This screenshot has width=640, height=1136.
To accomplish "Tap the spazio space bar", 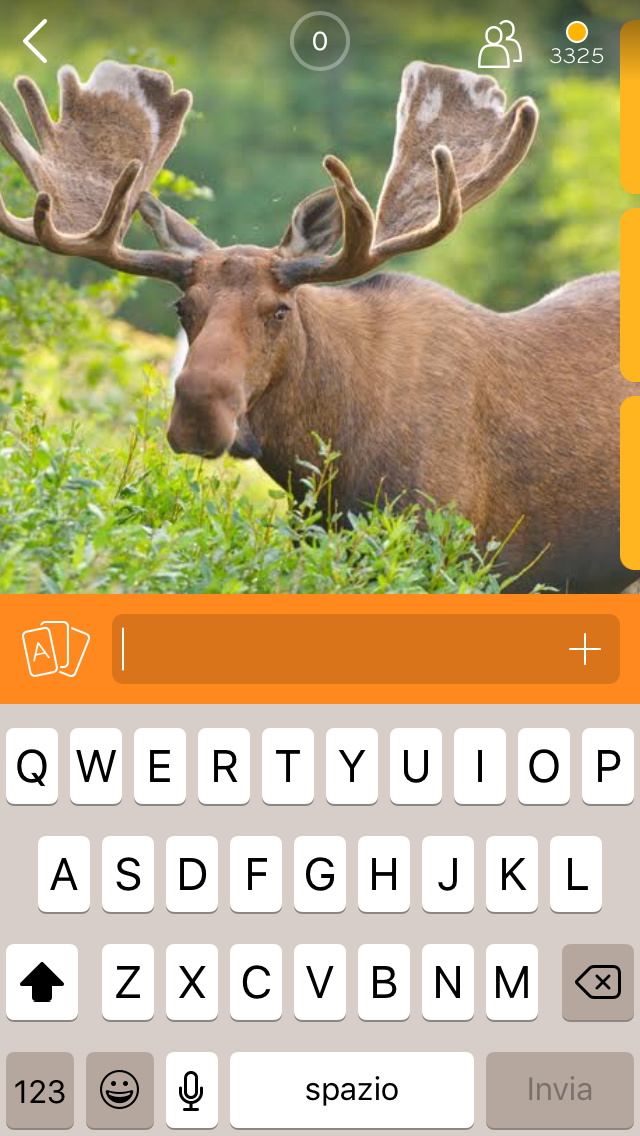I will (x=352, y=1089).
